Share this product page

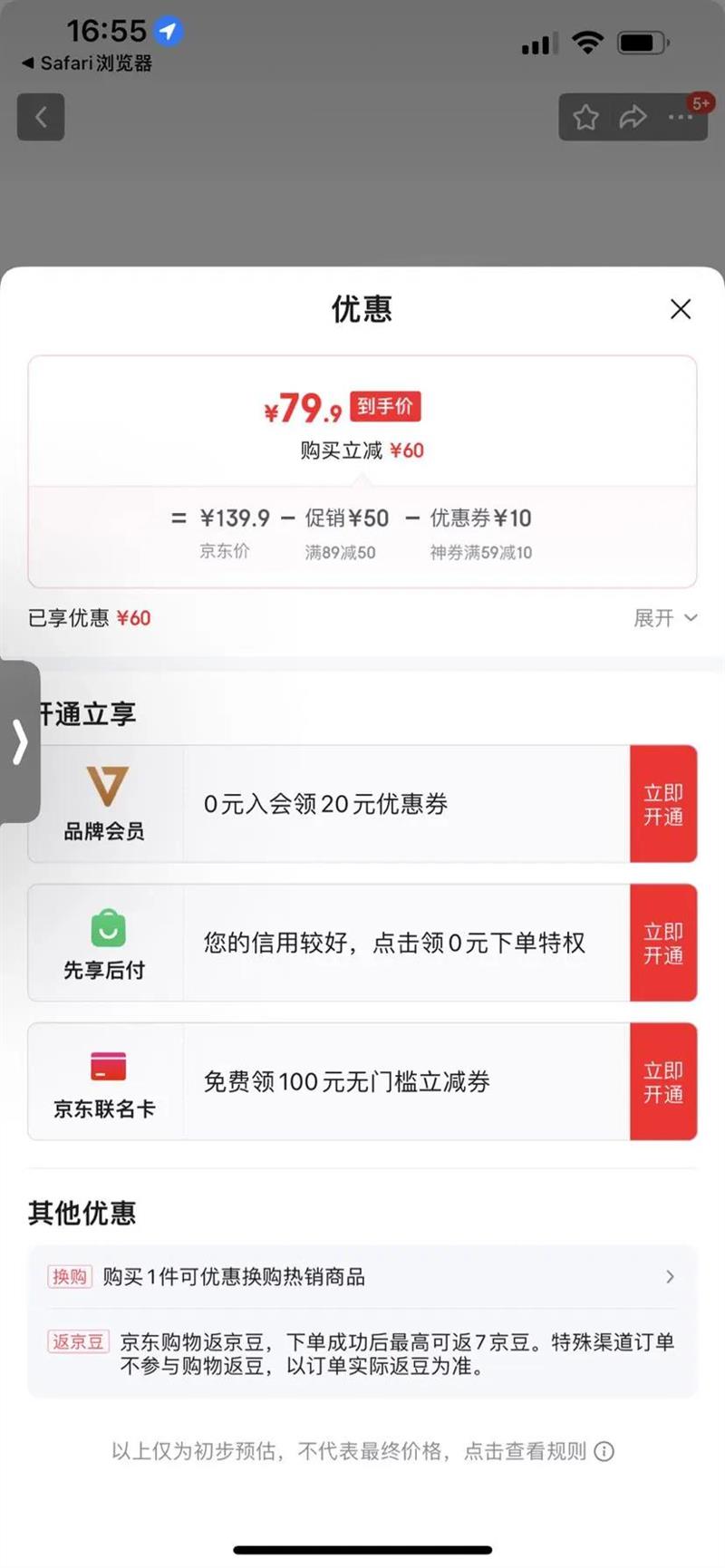[x=633, y=117]
